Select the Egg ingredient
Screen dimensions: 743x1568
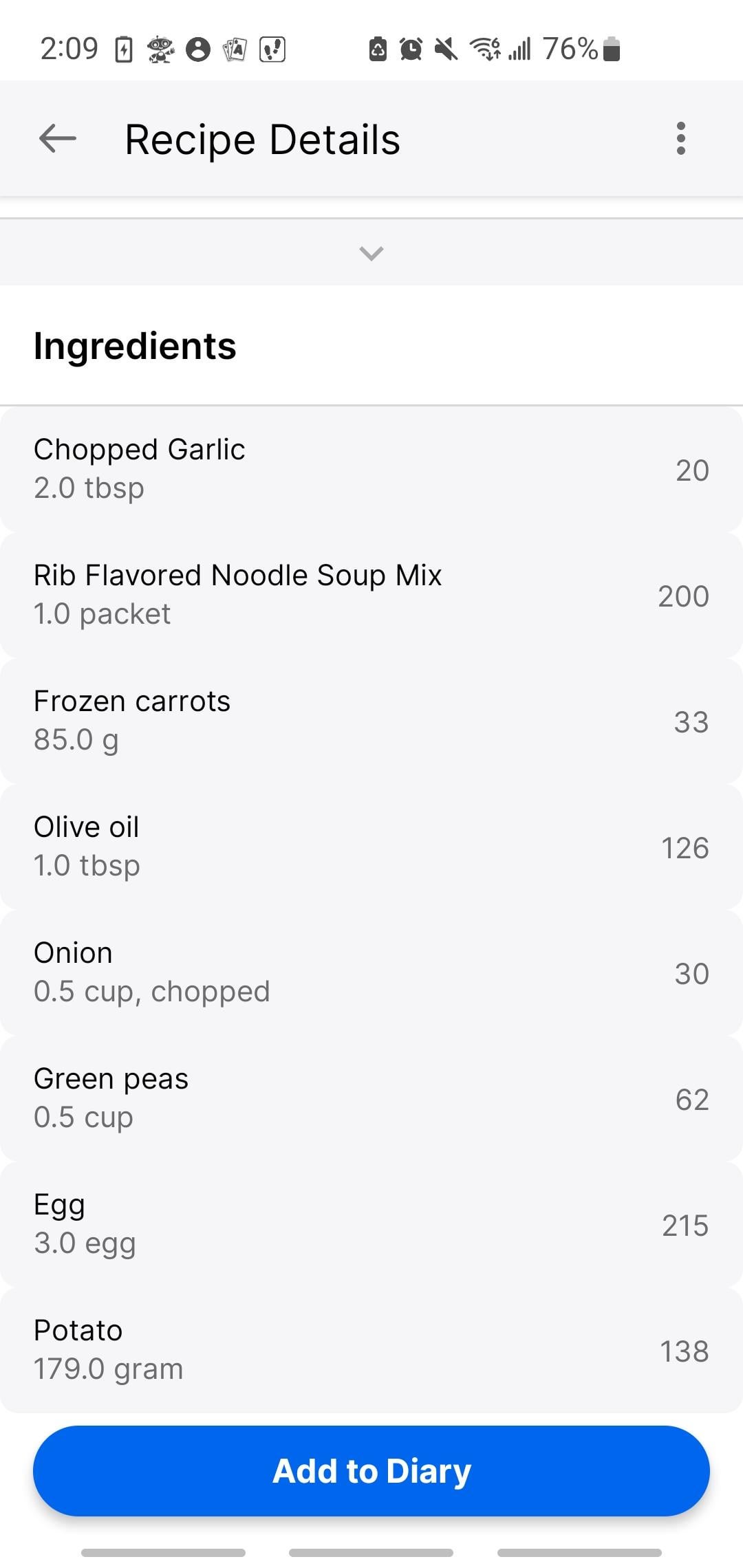[371, 1224]
